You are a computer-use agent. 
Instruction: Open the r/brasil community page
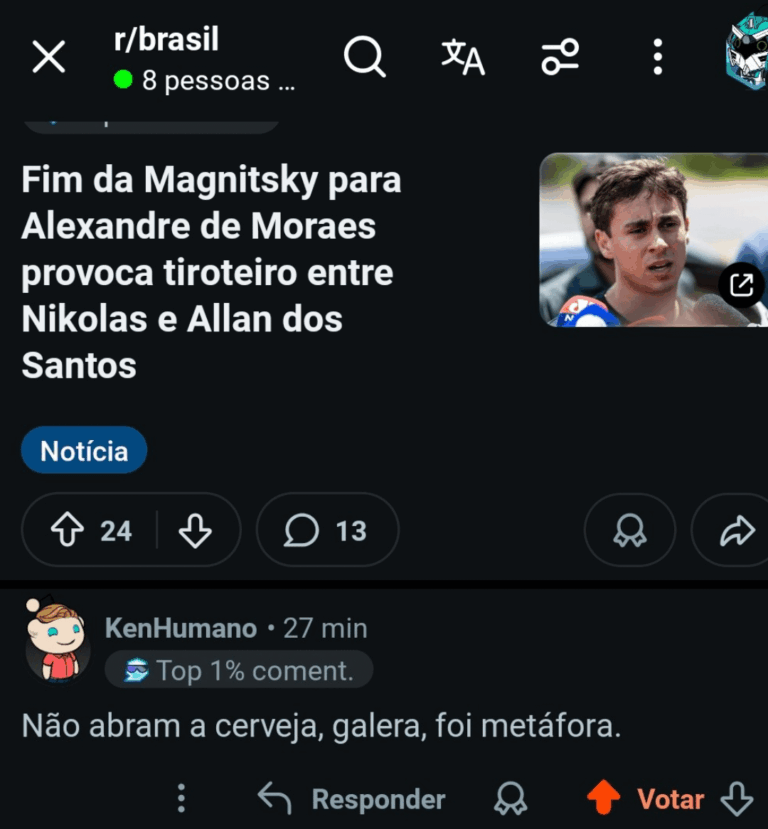[x=165, y=40]
